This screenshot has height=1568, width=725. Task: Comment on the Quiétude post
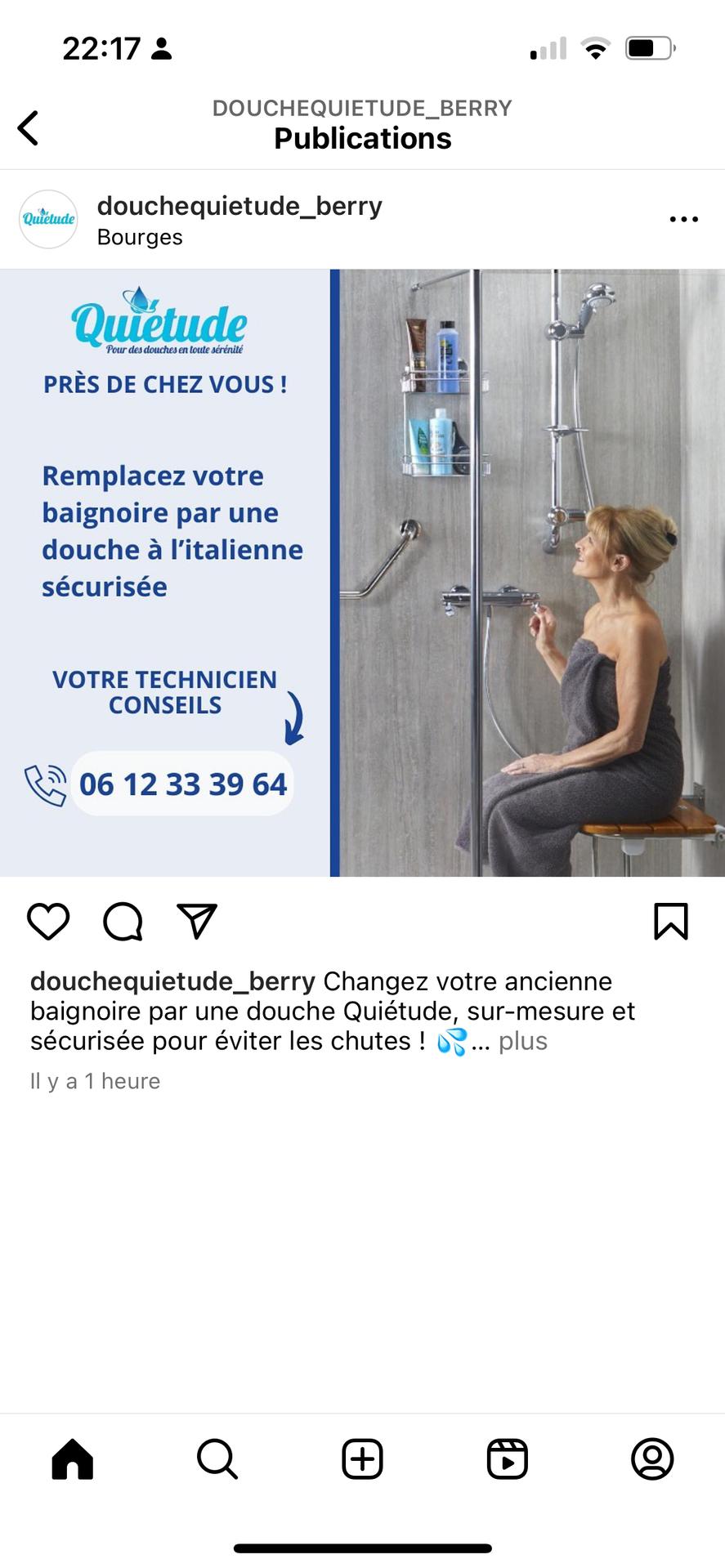click(x=123, y=922)
